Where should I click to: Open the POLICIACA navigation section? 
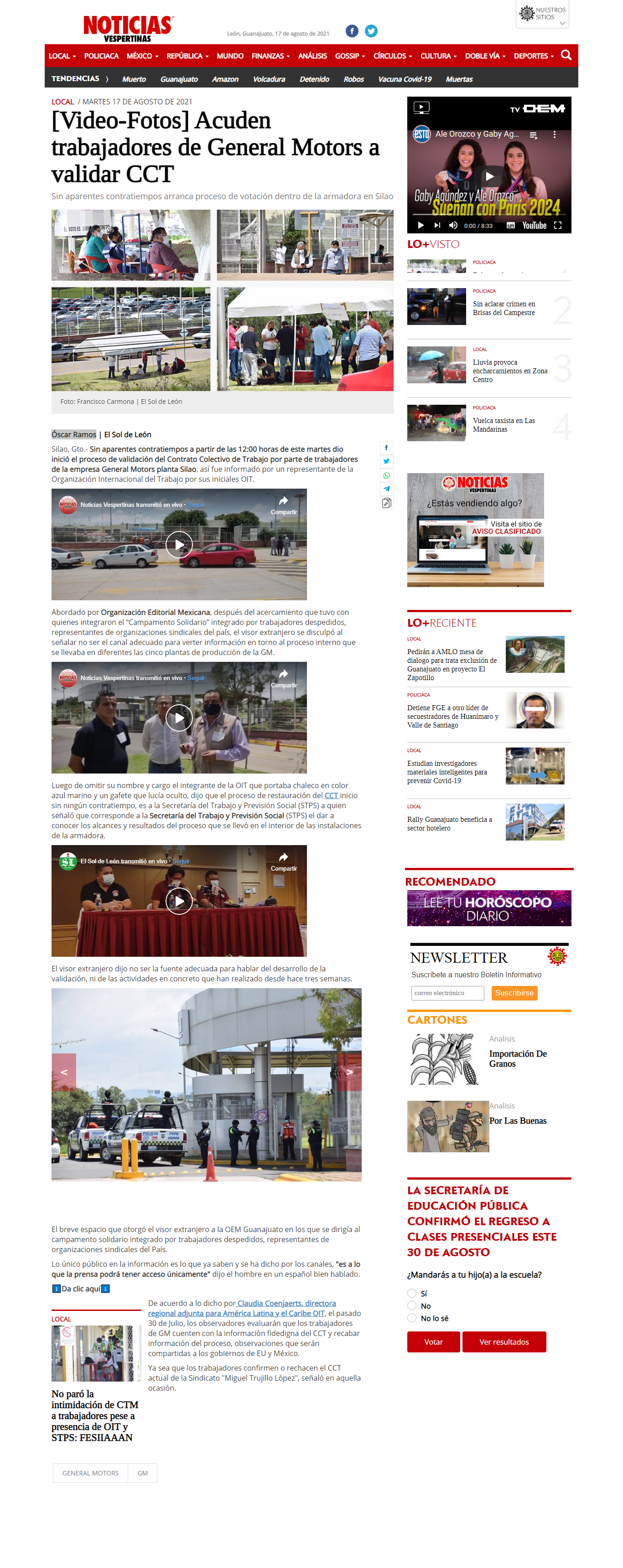(101, 56)
